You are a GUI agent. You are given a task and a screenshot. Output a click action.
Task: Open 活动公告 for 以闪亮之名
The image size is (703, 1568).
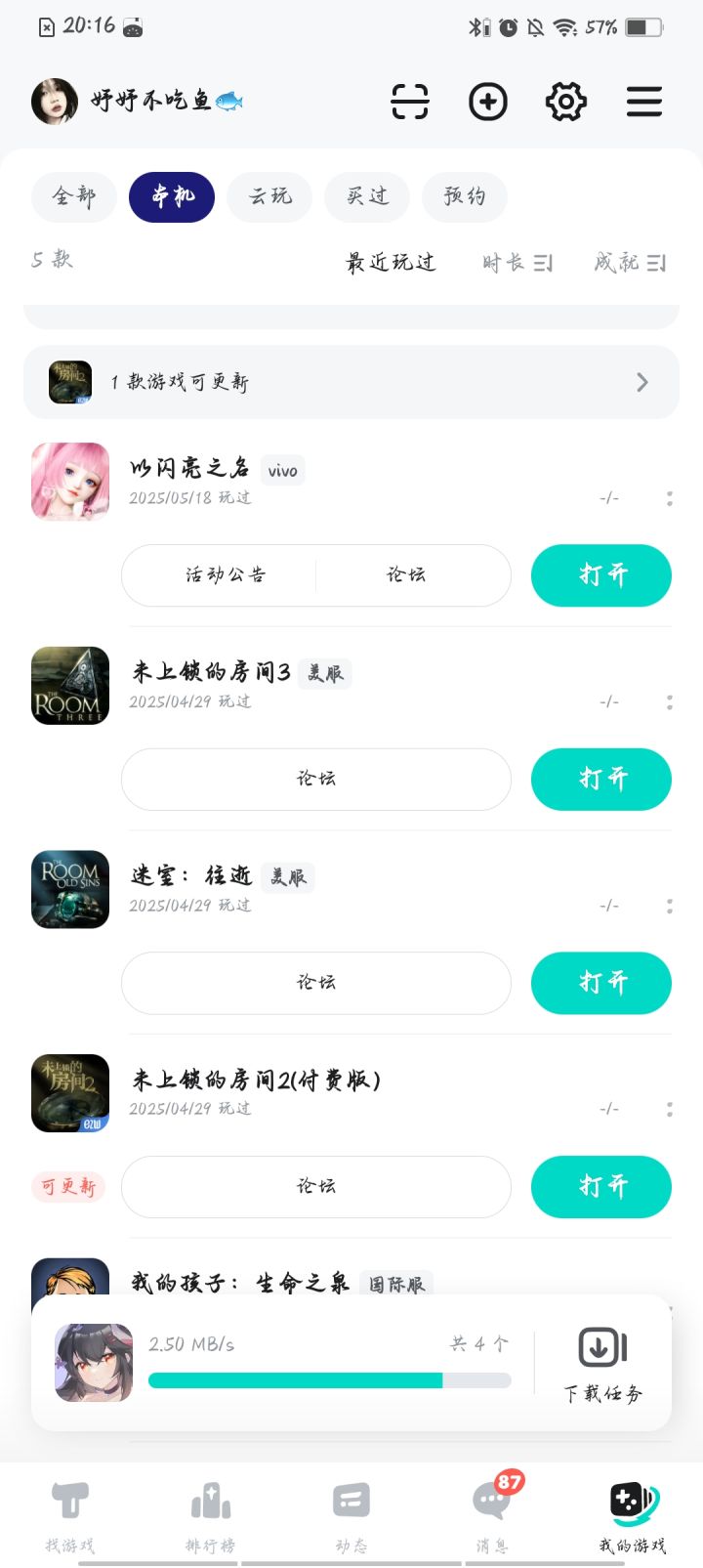[x=226, y=575]
